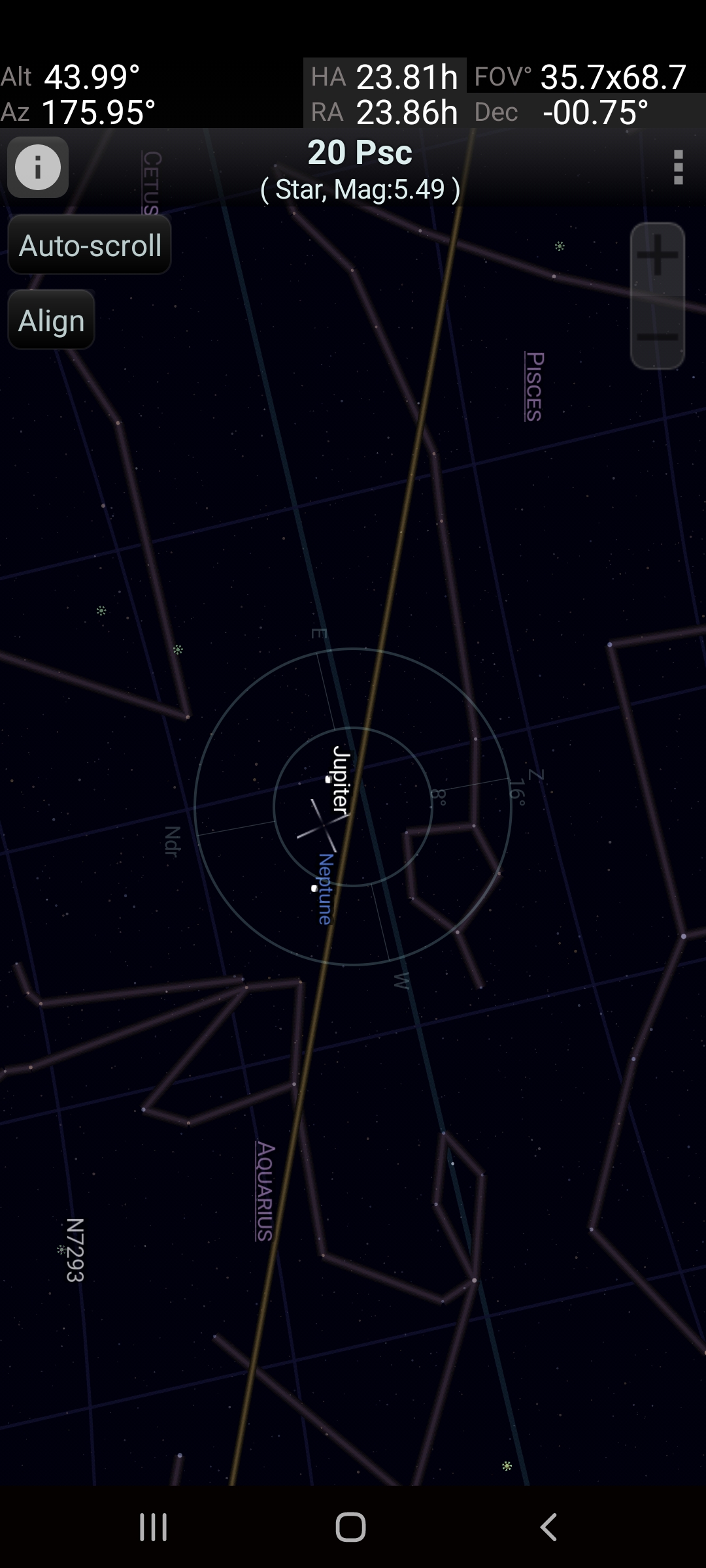Select Jupiter on the sky chart
This screenshot has height=1568, width=706.
[328, 779]
